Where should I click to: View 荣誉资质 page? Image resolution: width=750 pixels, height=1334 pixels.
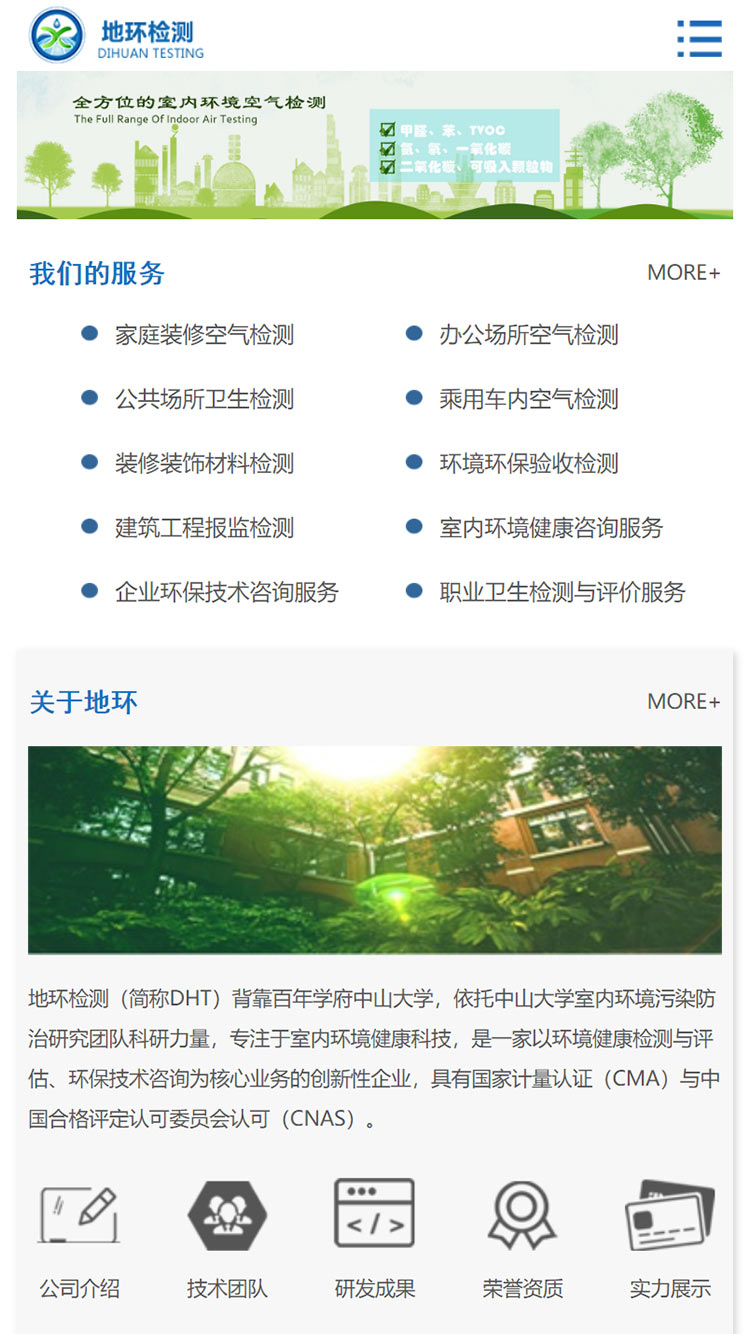pyautogui.click(x=522, y=1238)
